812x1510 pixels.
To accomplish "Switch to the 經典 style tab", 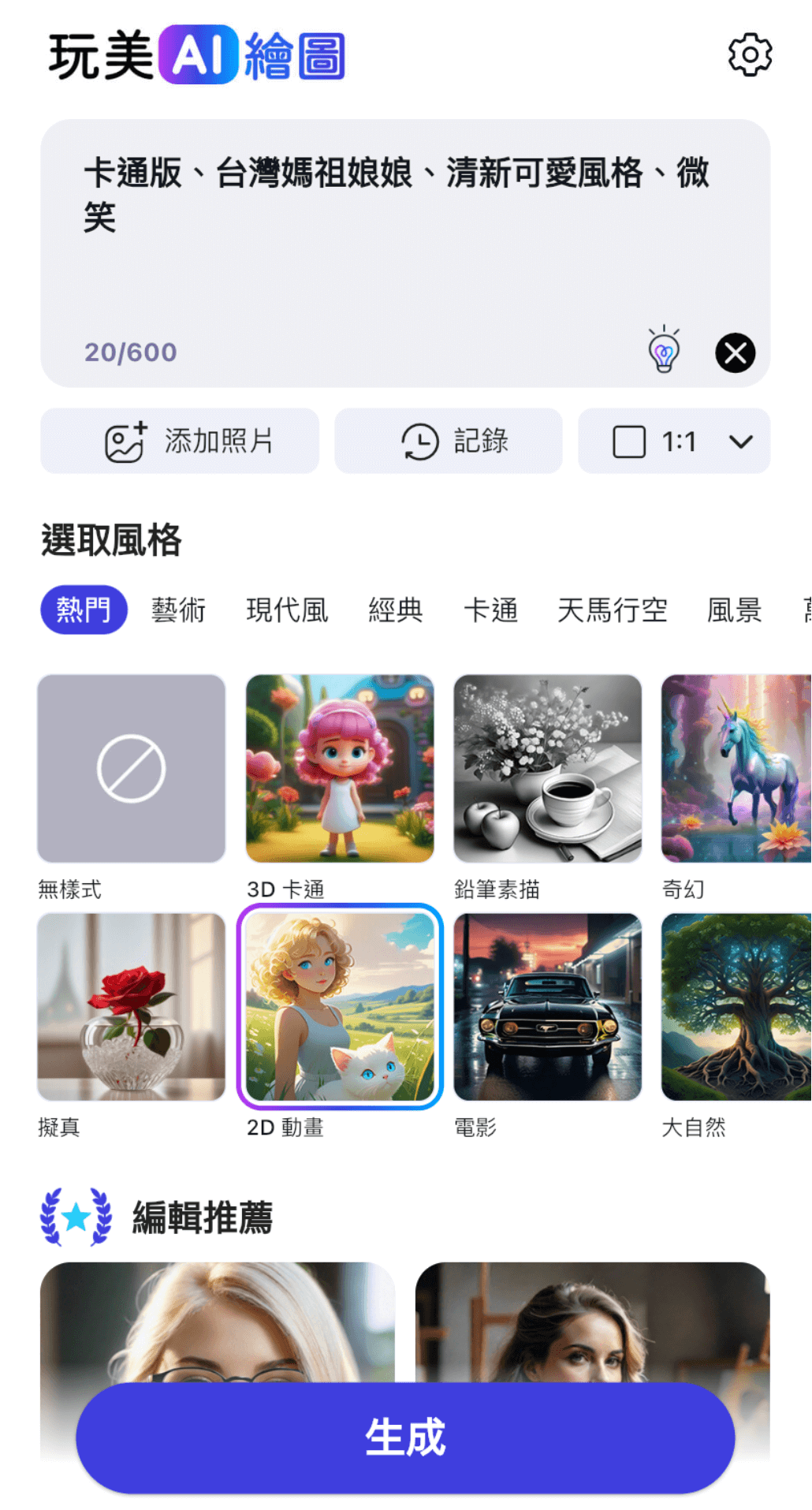I will click(x=396, y=610).
